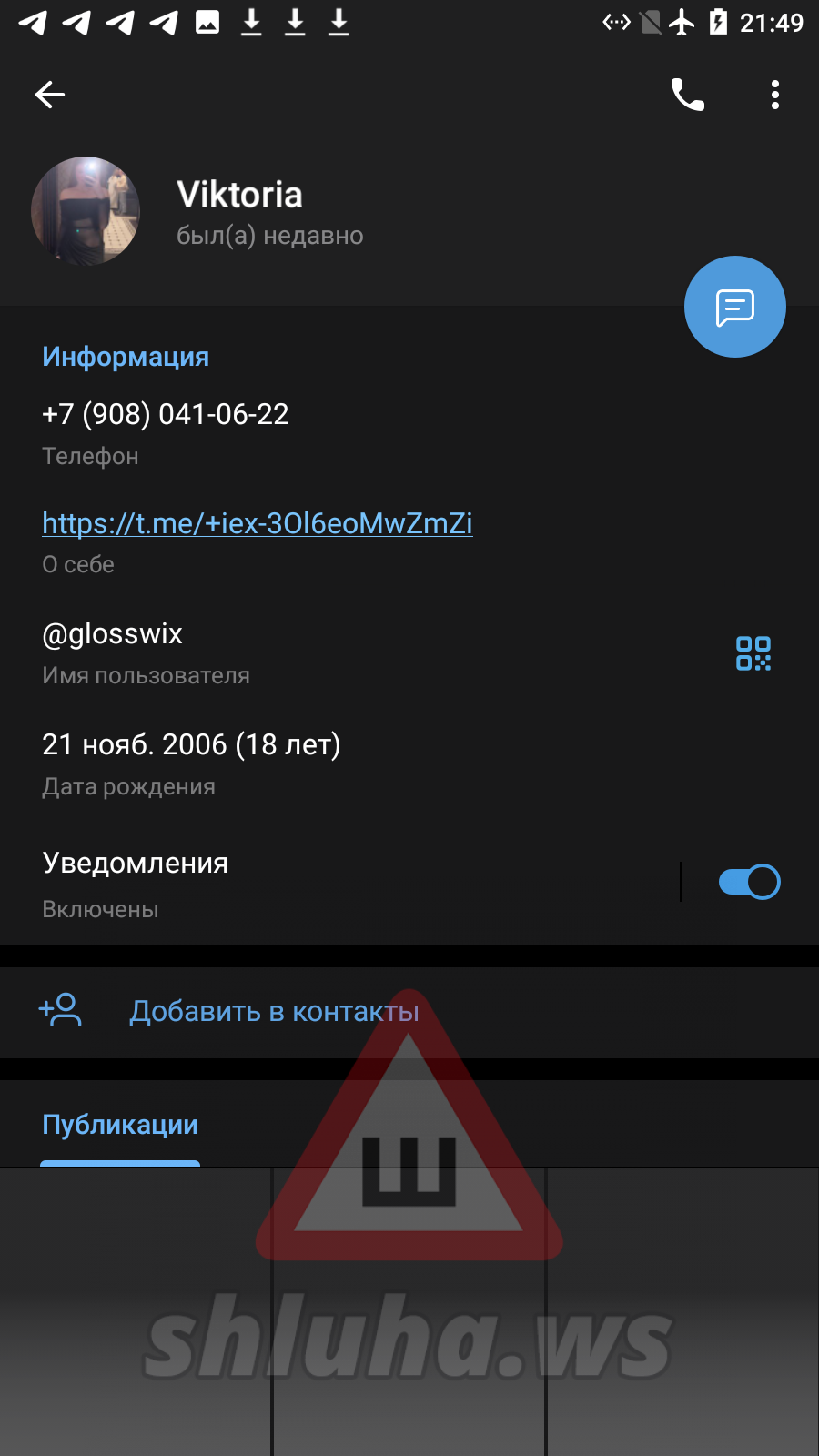Switch to the Публикации tab
The image size is (819, 1456).
click(120, 1126)
